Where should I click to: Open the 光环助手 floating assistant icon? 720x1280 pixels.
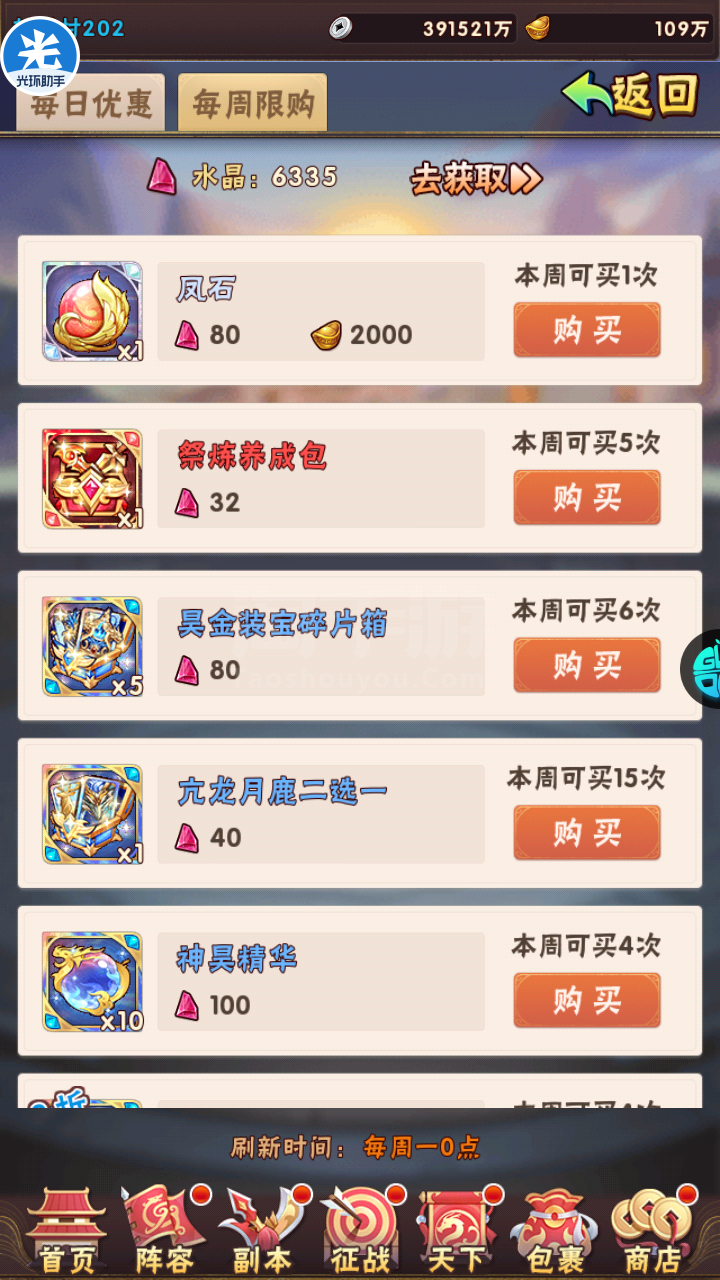(40, 54)
